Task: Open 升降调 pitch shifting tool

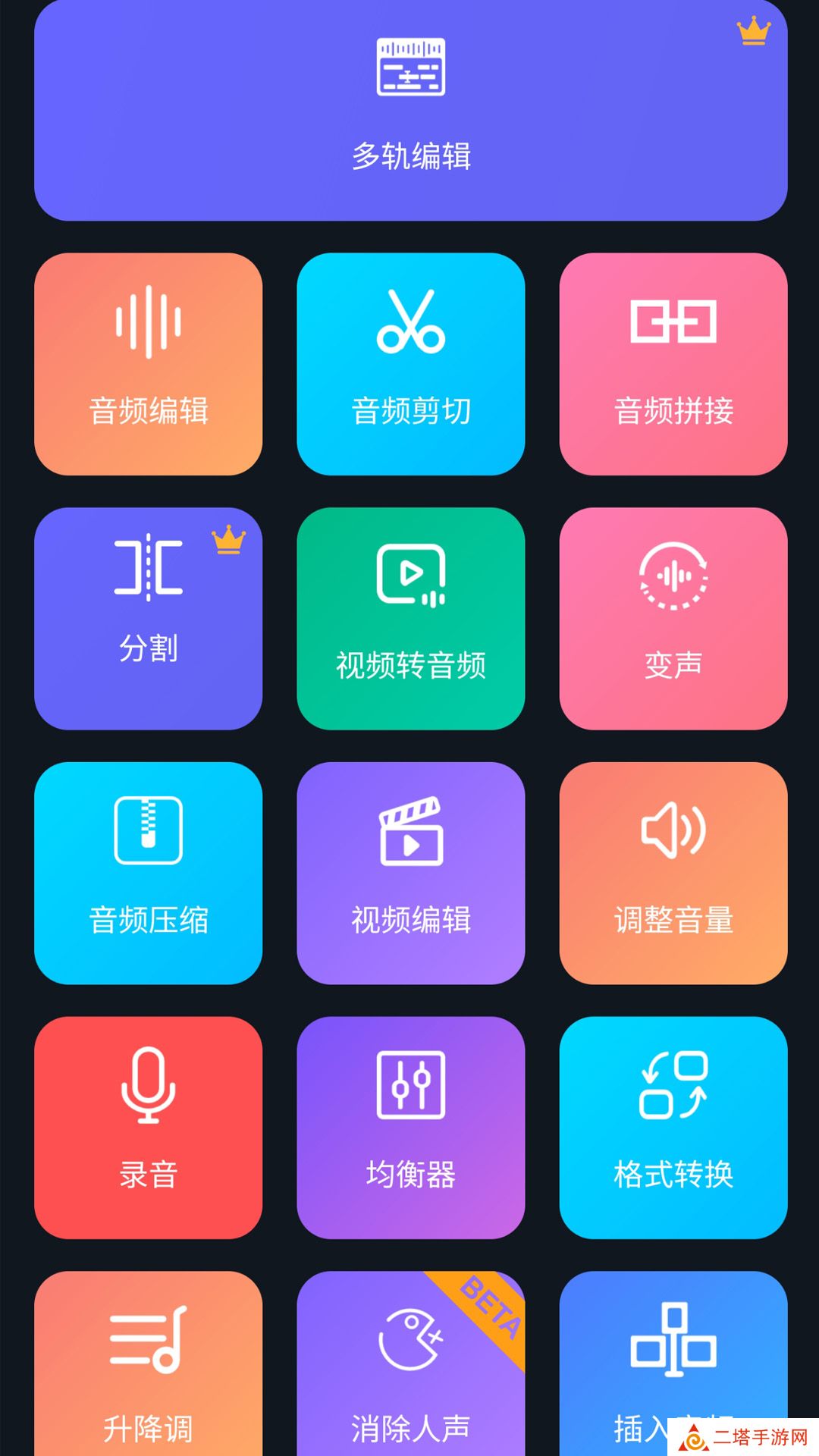Action: [149, 1365]
